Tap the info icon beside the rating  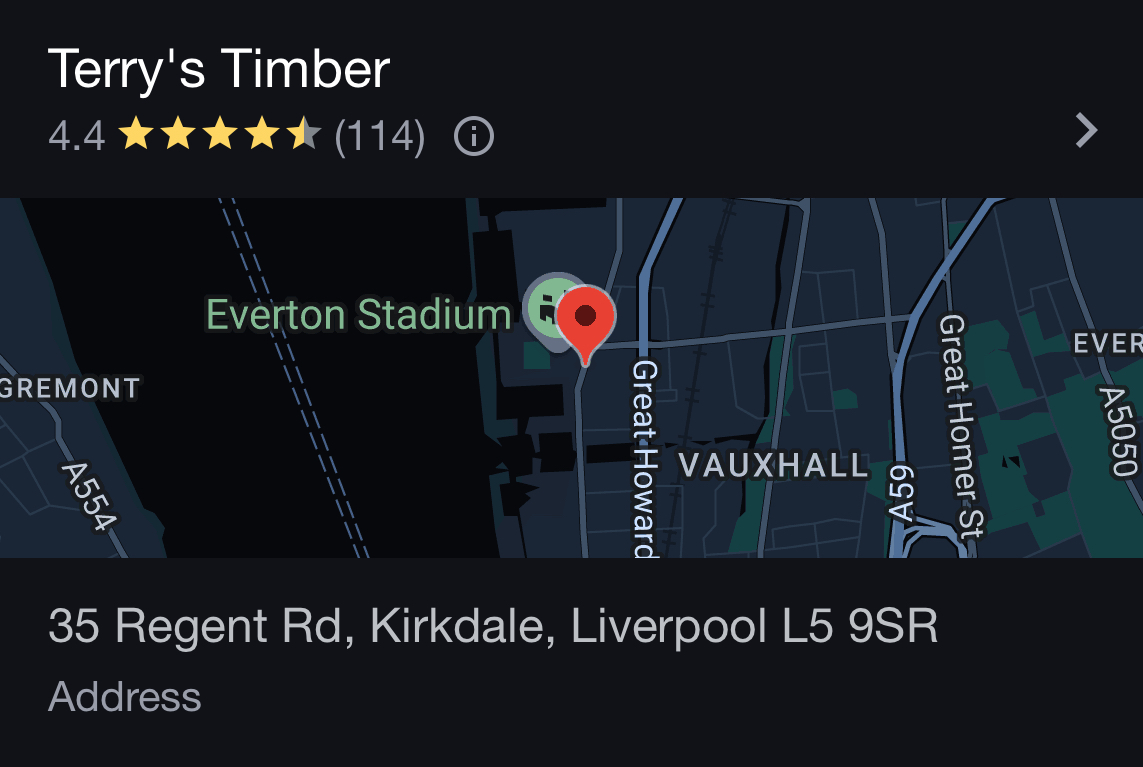(474, 137)
